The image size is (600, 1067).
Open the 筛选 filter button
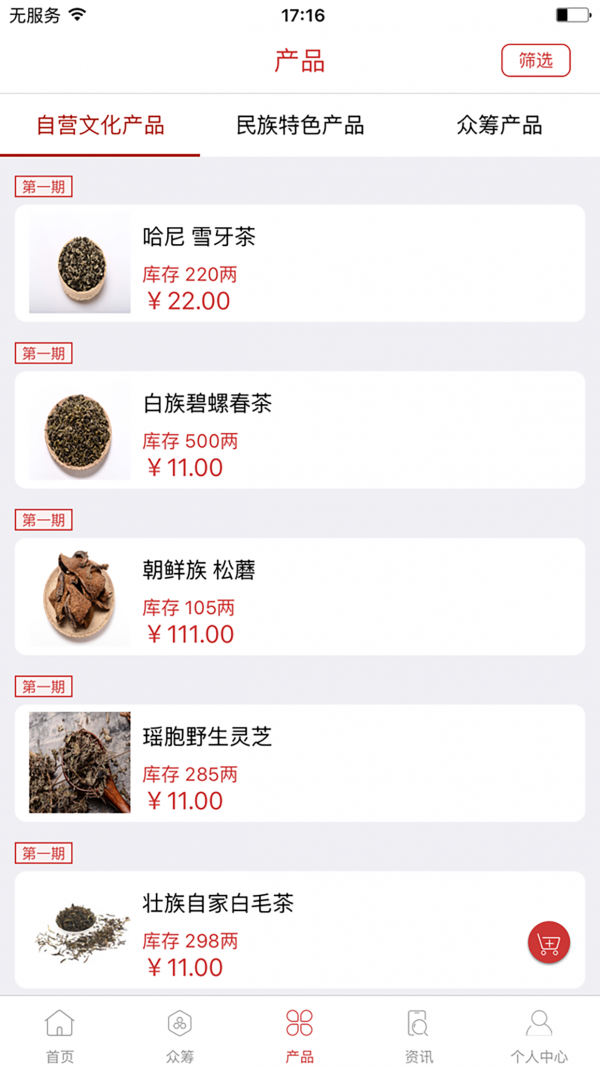[535, 61]
